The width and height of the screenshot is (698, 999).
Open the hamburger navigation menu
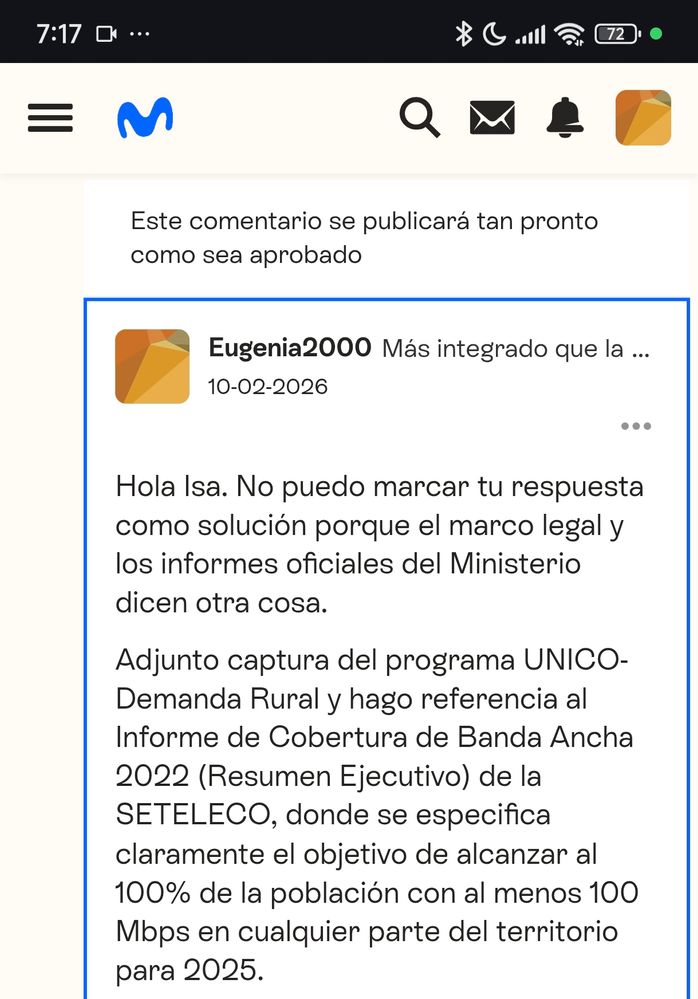pos(50,118)
